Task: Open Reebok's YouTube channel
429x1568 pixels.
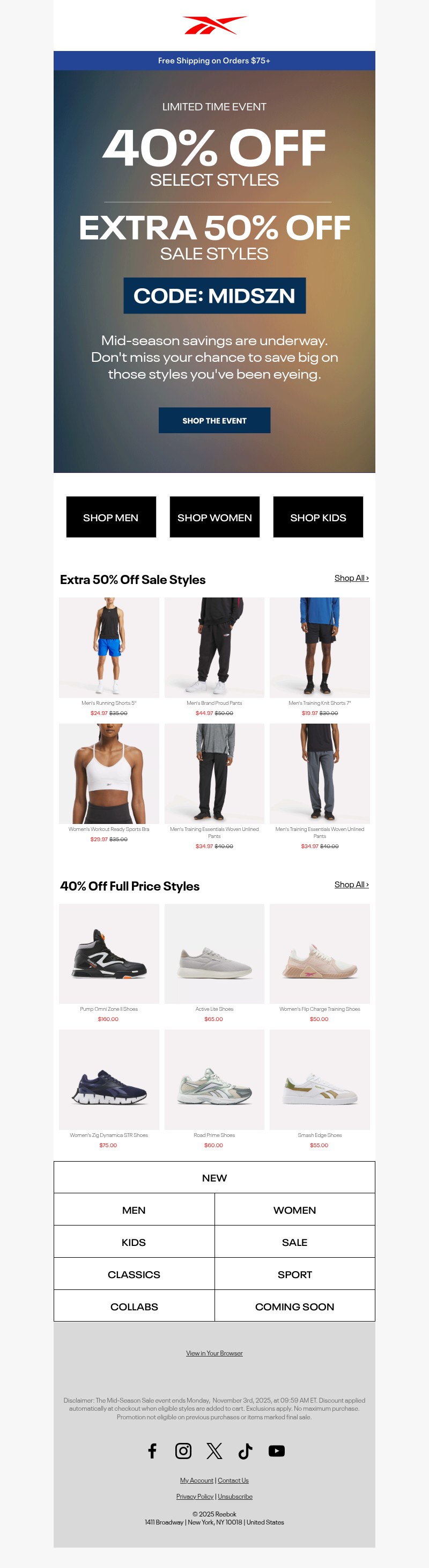Action: pos(277,1450)
